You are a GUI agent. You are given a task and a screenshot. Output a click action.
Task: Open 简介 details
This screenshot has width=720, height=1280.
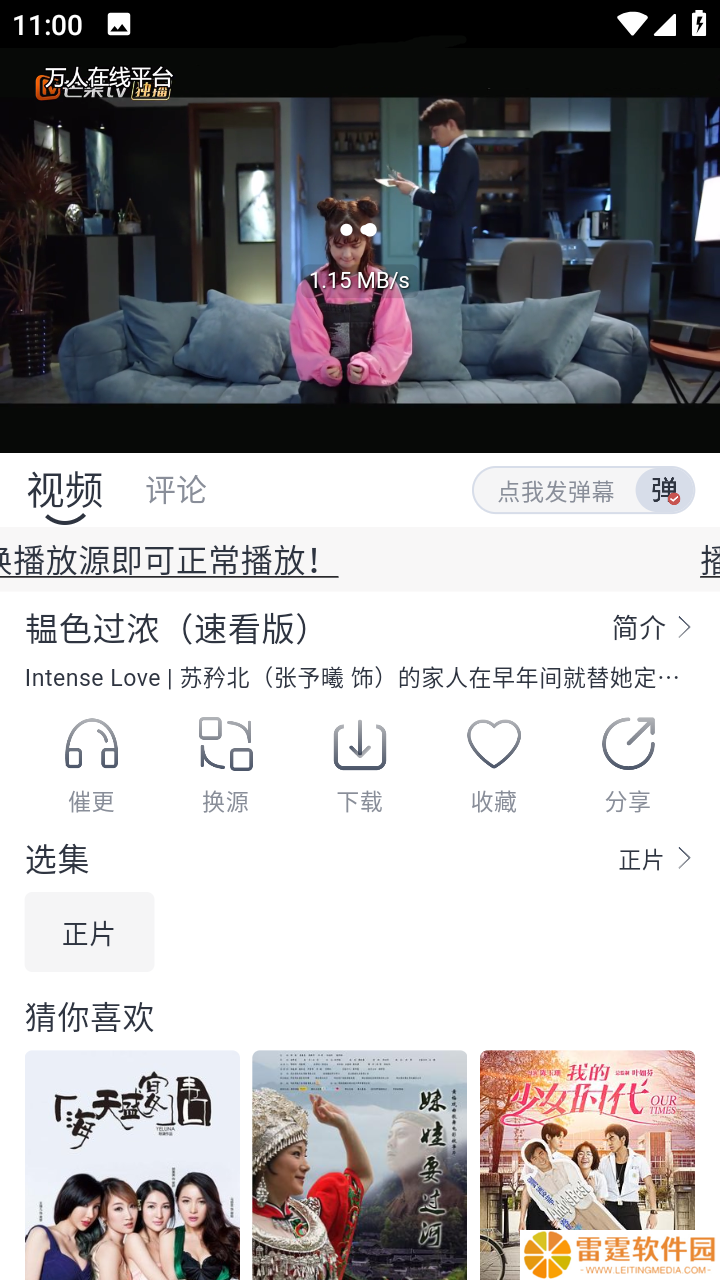tap(652, 628)
